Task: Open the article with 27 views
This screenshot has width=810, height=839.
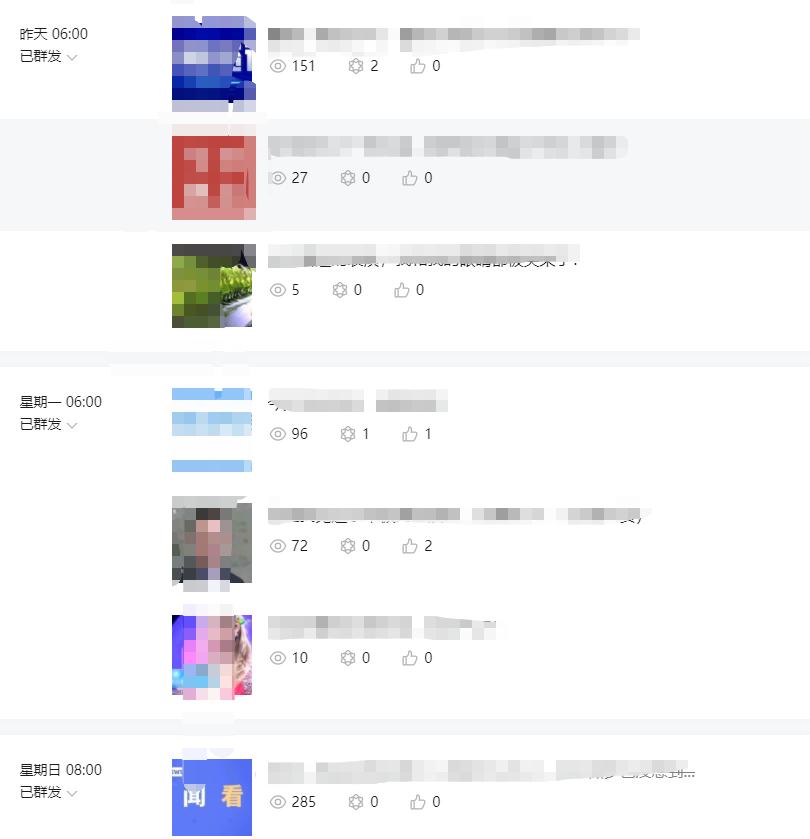Action: 445,147
